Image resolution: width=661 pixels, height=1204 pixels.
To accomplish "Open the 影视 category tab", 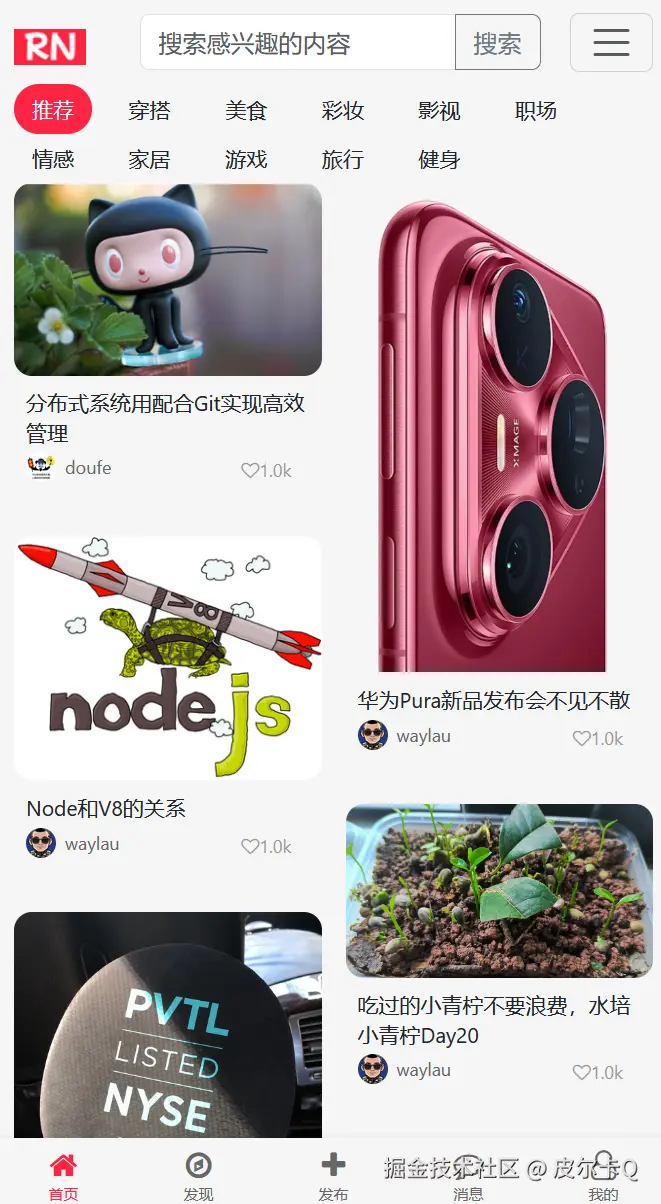I will (x=439, y=110).
